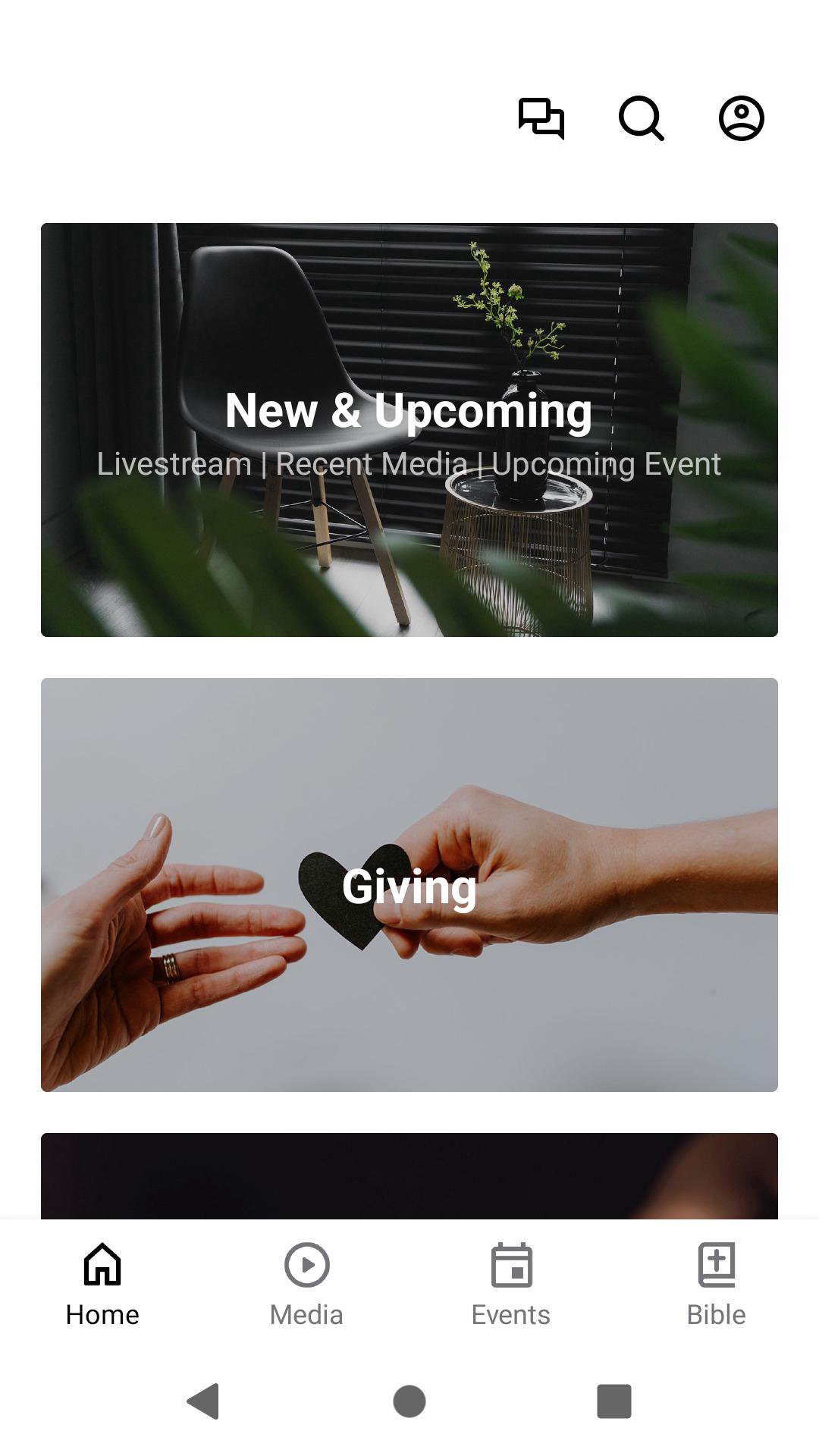
Task: Open the search icon
Action: point(642,118)
